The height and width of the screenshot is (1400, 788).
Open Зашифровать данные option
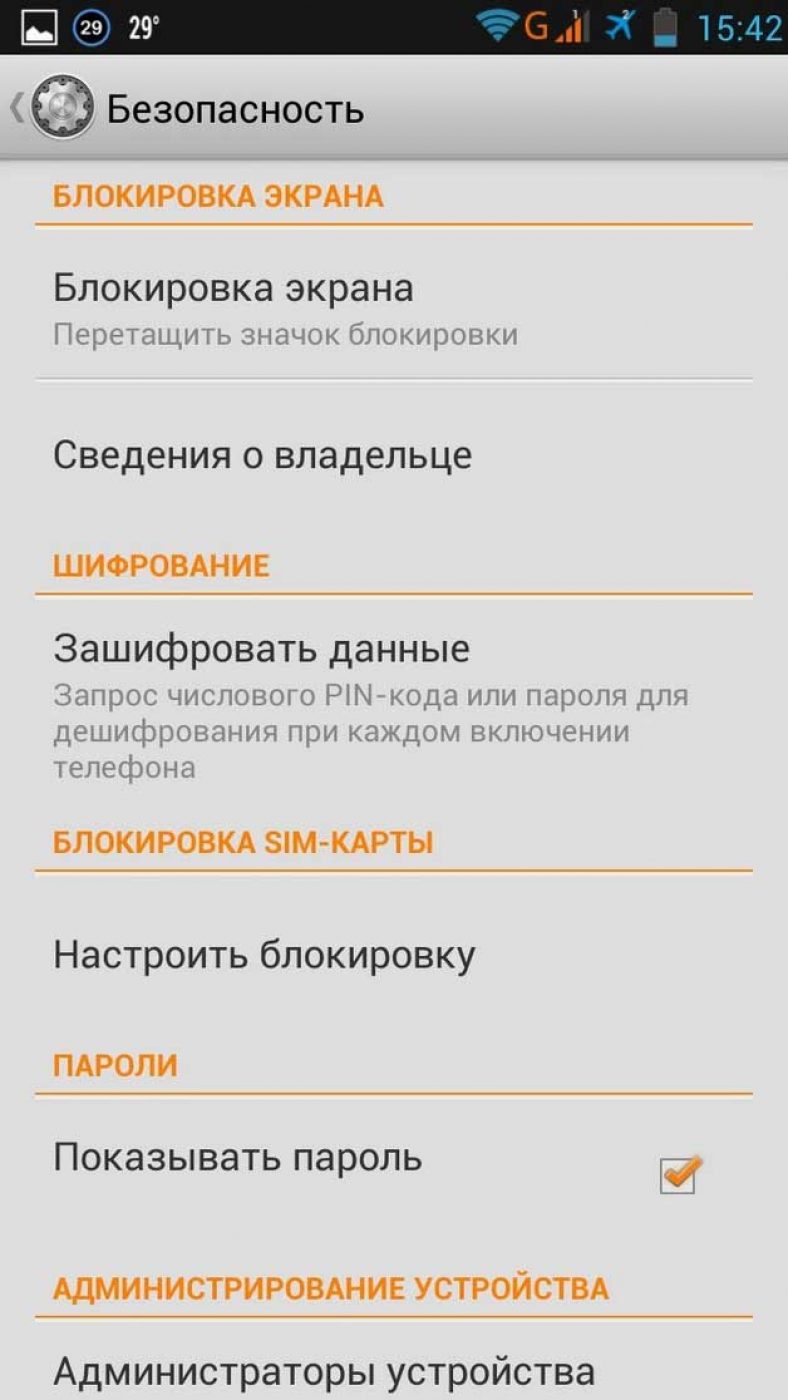pos(394,700)
